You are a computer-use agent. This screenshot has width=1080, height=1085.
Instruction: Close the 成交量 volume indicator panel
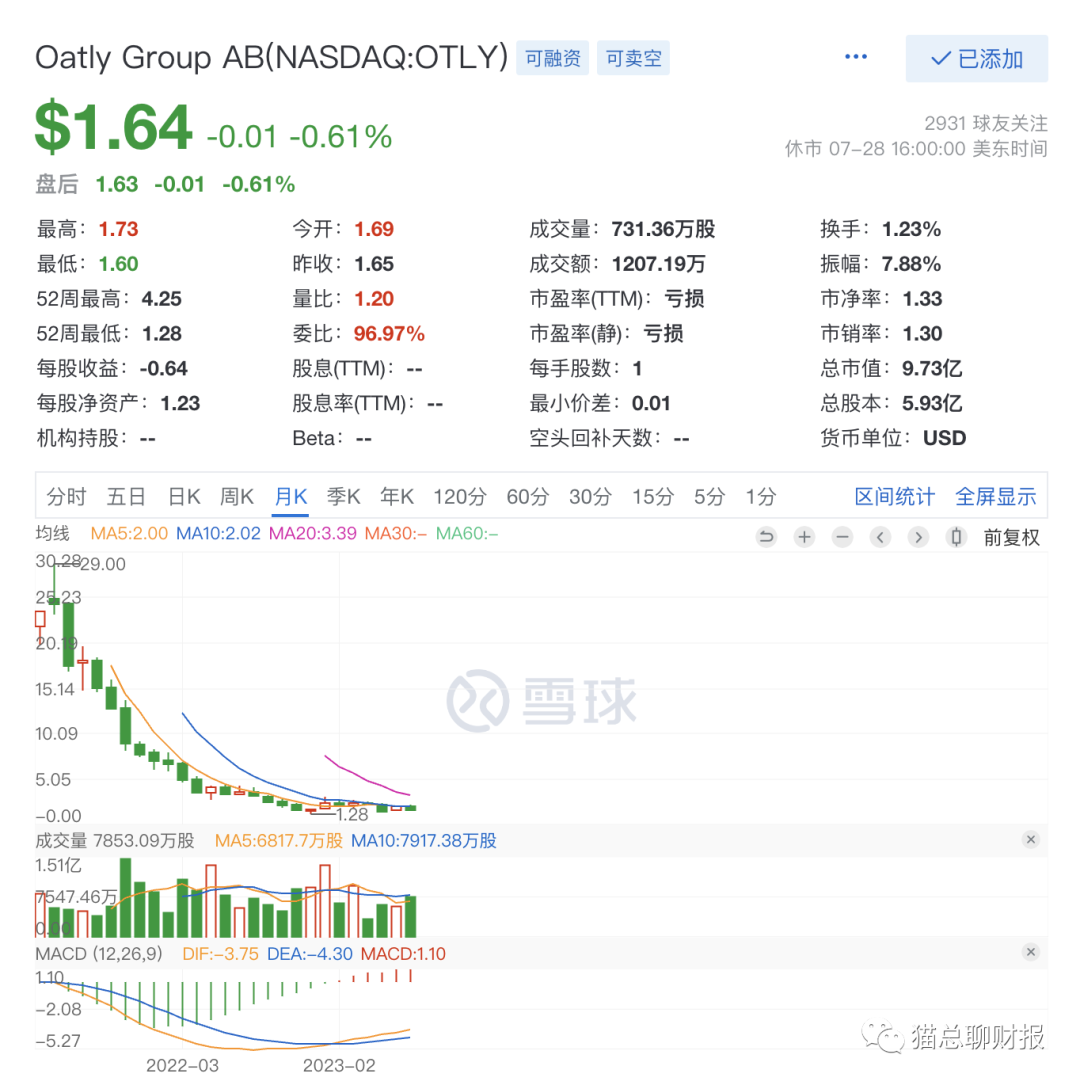coord(1031,840)
